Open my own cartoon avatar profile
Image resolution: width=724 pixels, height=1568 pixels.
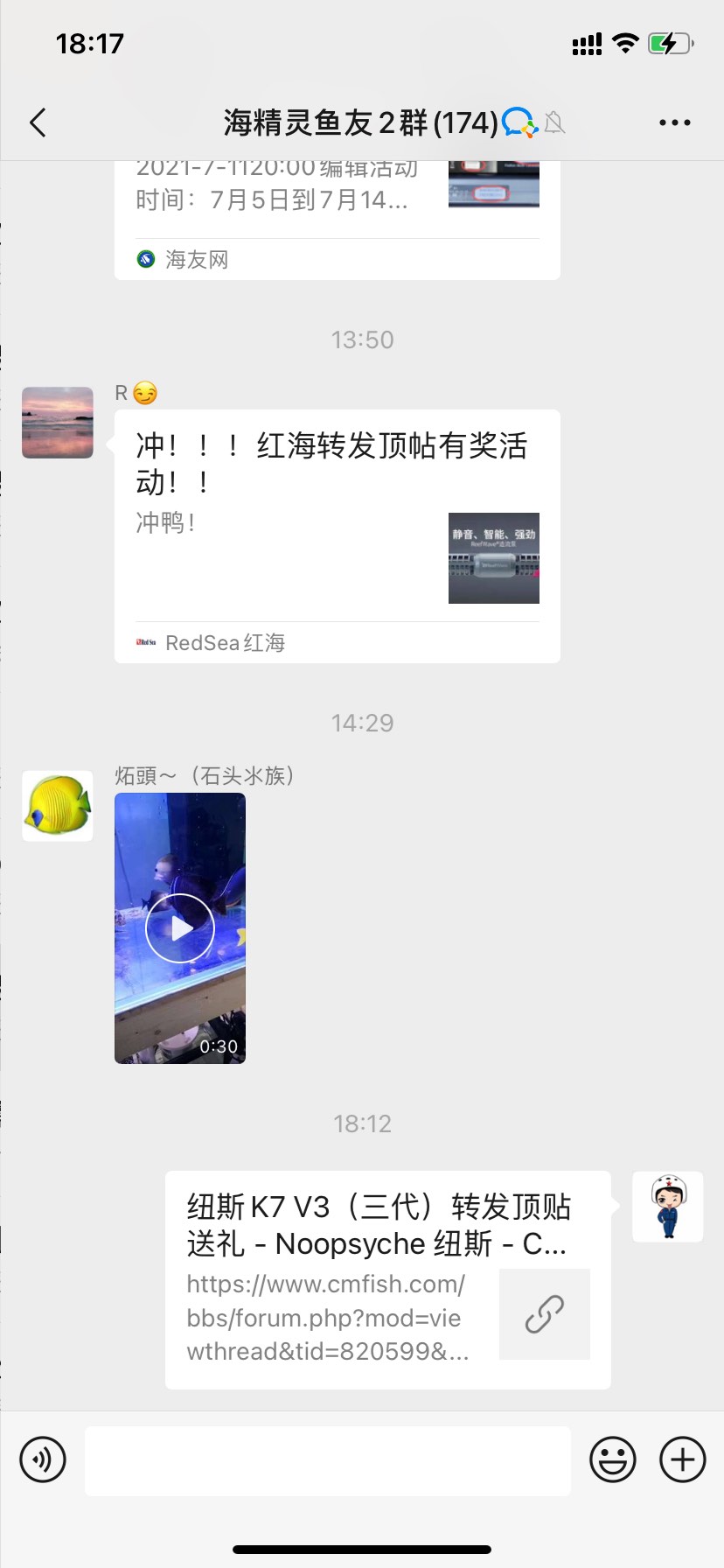click(x=667, y=1207)
